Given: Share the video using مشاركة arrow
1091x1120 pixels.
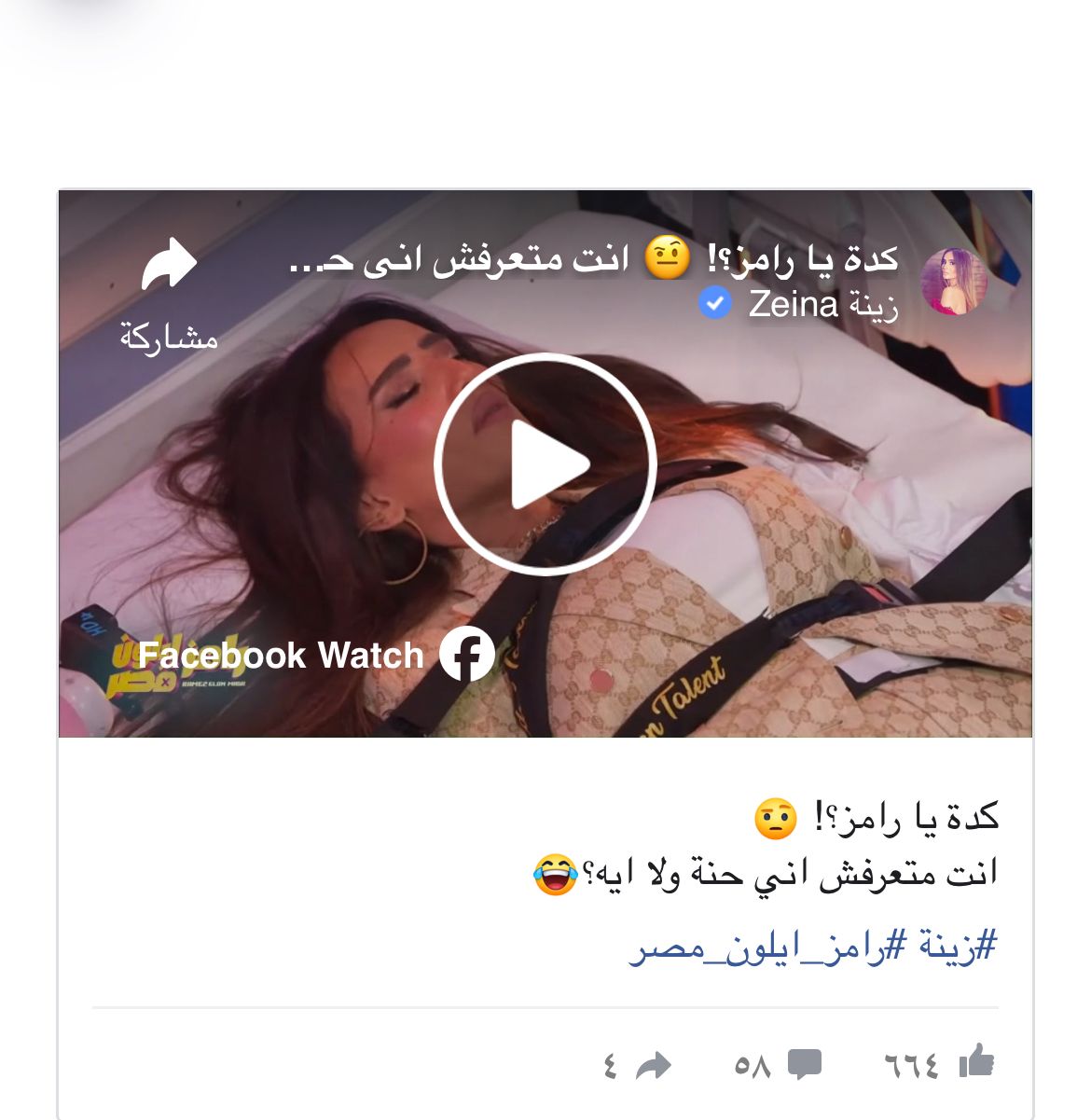Looking at the screenshot, I should click(169, 267).
